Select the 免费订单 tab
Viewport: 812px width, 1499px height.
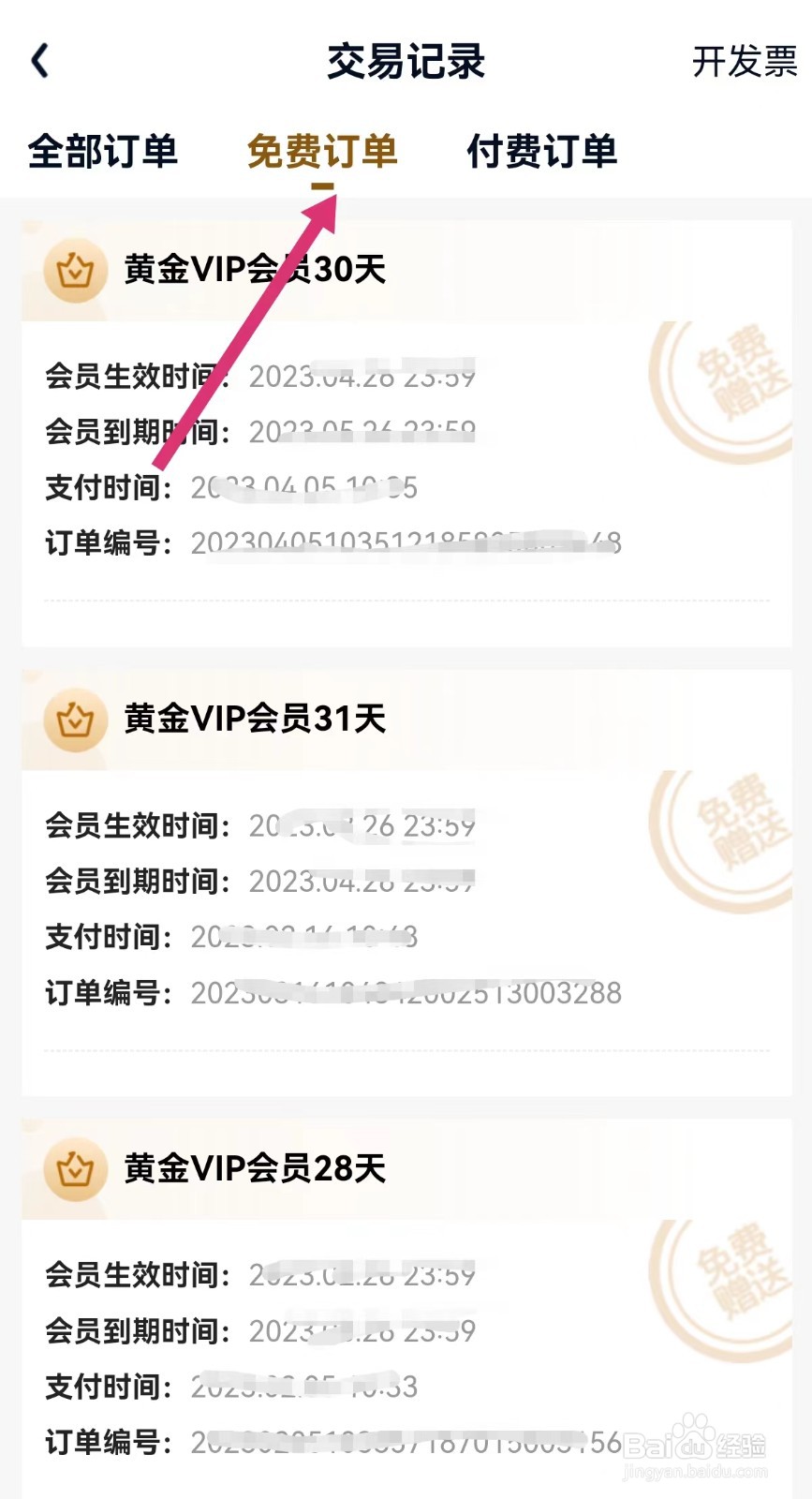tap(324, 150)
